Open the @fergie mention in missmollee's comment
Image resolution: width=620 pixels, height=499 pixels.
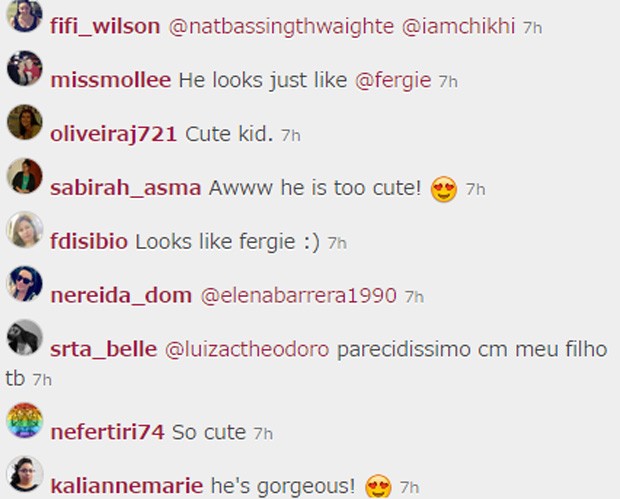click(x=393, y=81)
